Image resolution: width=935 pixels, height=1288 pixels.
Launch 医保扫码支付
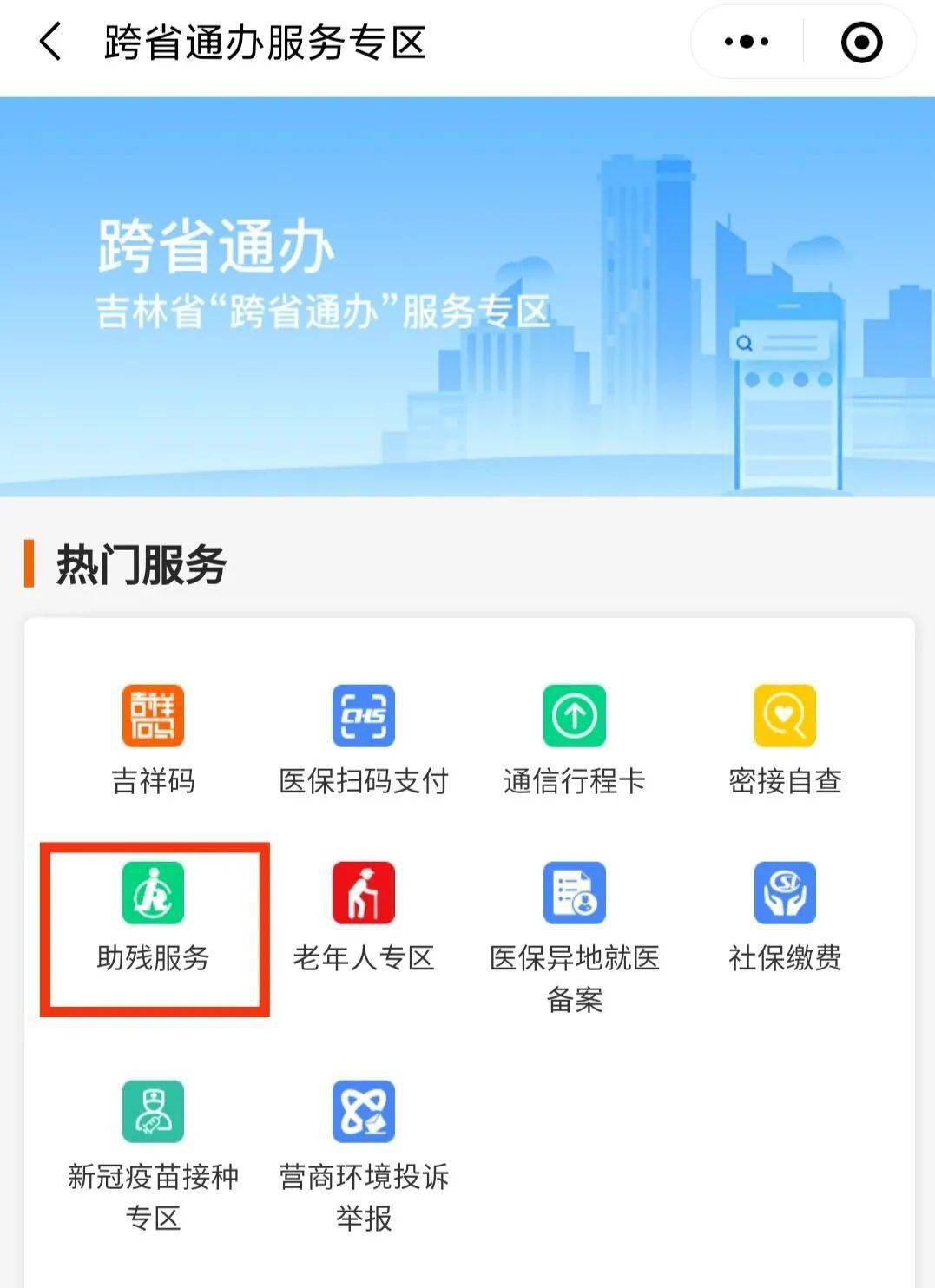[x=363, y=717]
